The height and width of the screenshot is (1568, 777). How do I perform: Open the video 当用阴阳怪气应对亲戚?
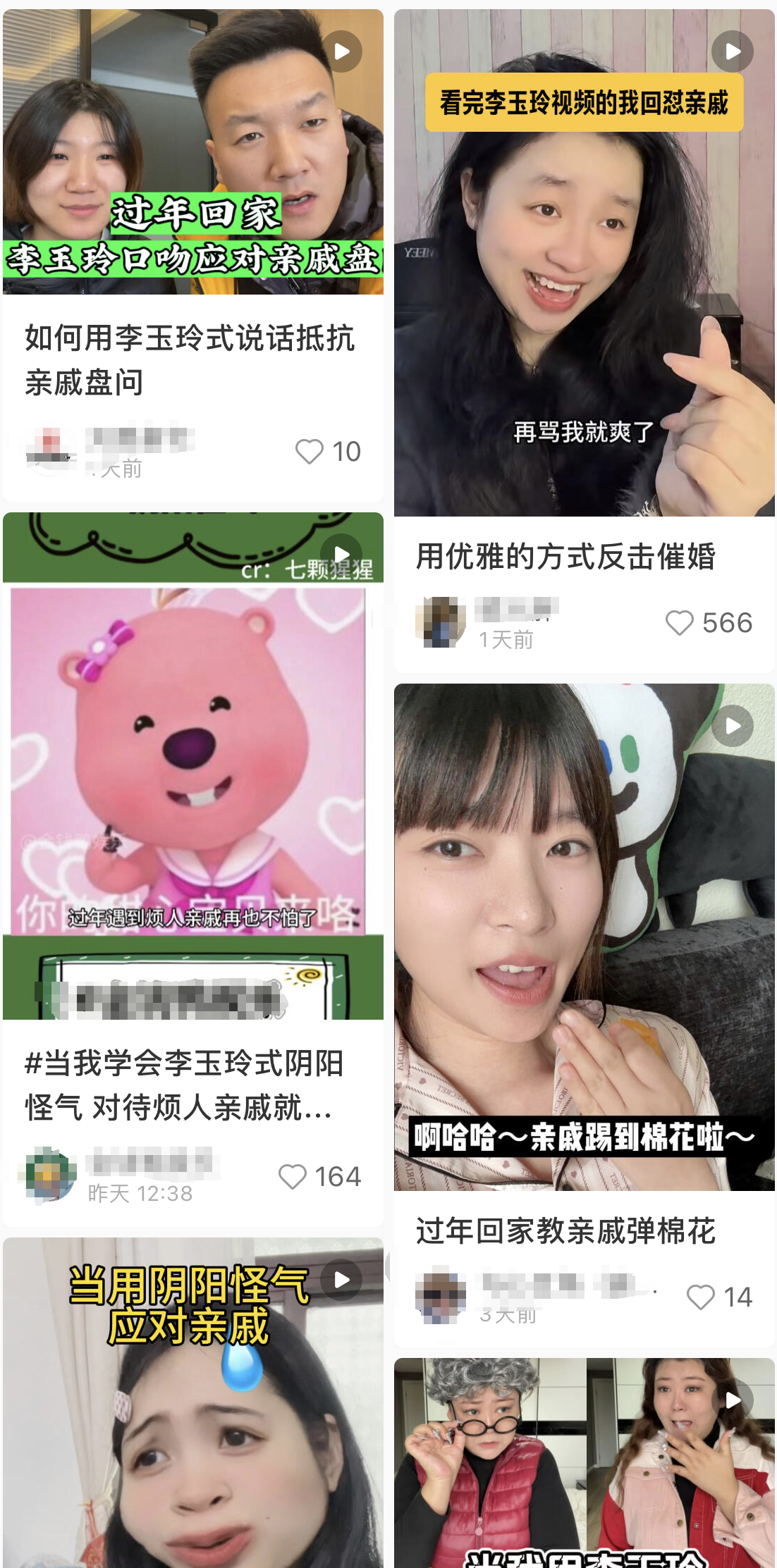tap(192, 1402)
